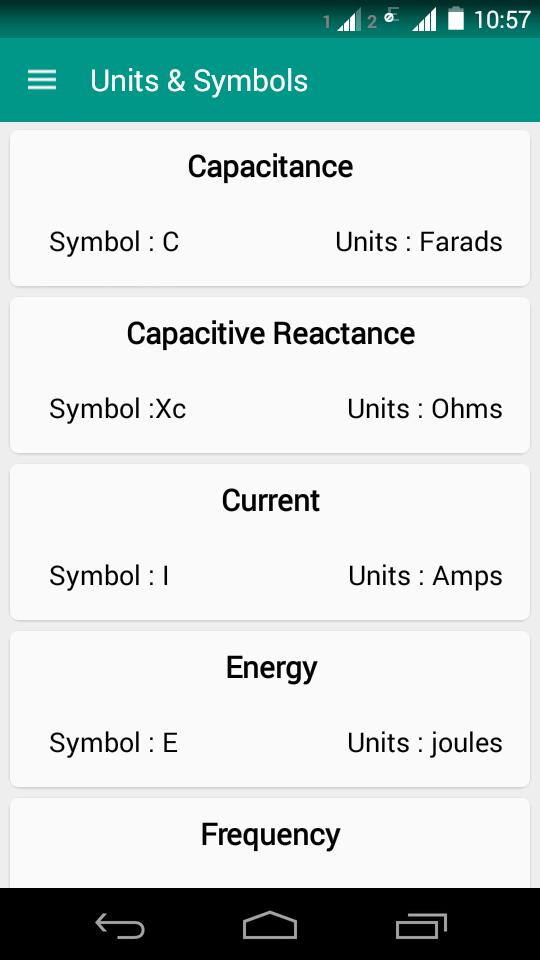Go back using the system back button
Screen dimensions: 540x960
(120, 924)
